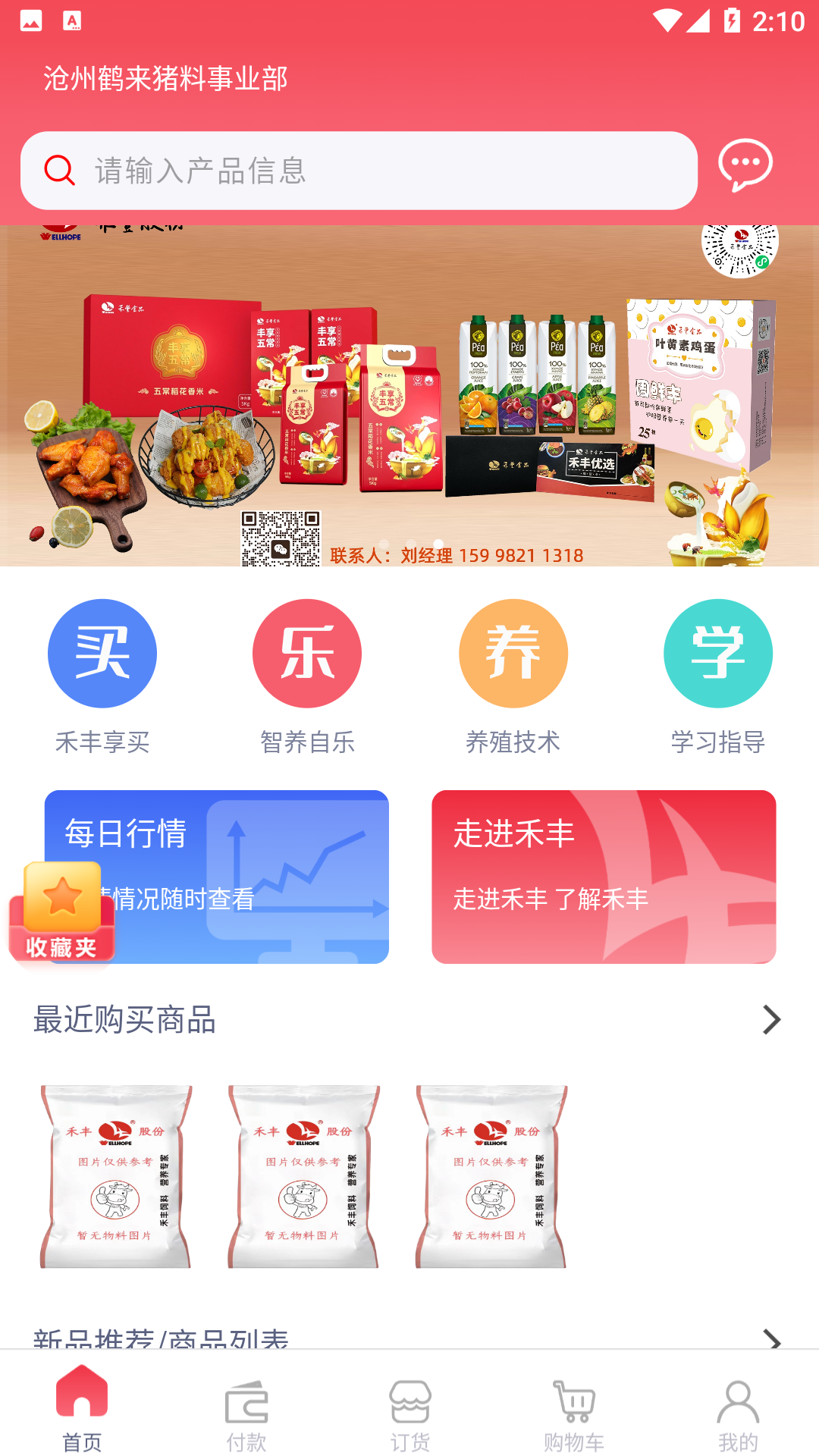819x1456 pixels.
Task: Open 智养自乐 shortcut
Action: coord(307,676)
